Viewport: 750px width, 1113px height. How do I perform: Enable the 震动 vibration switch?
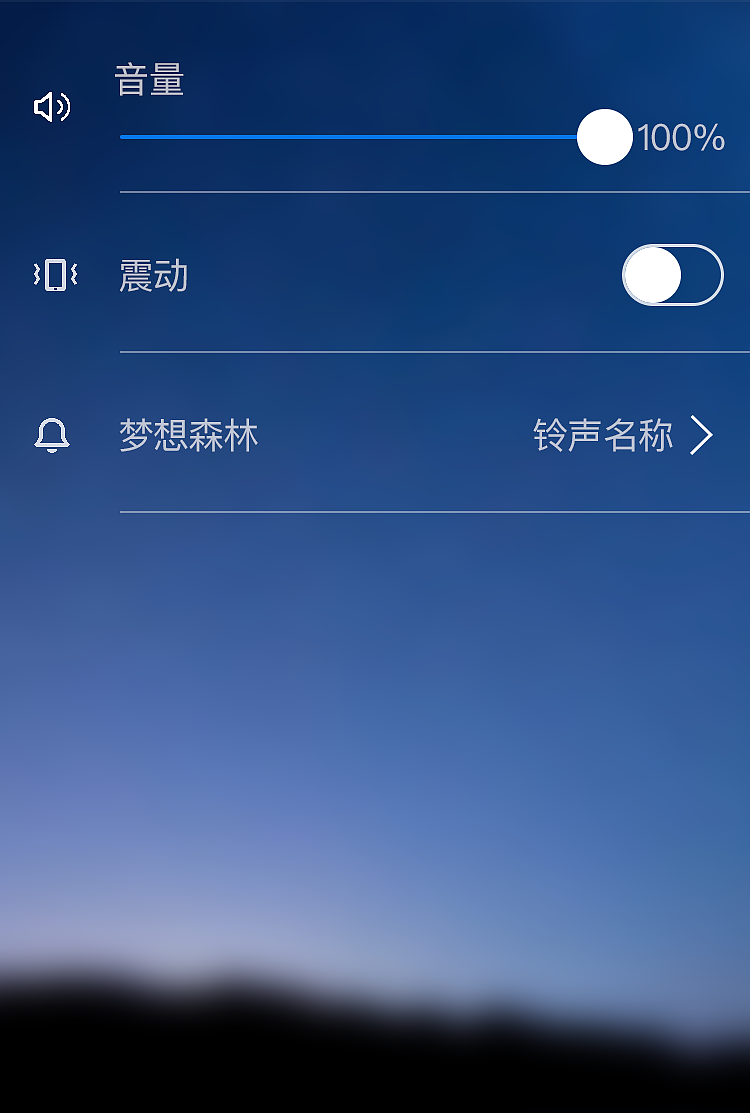click(672, 275)
